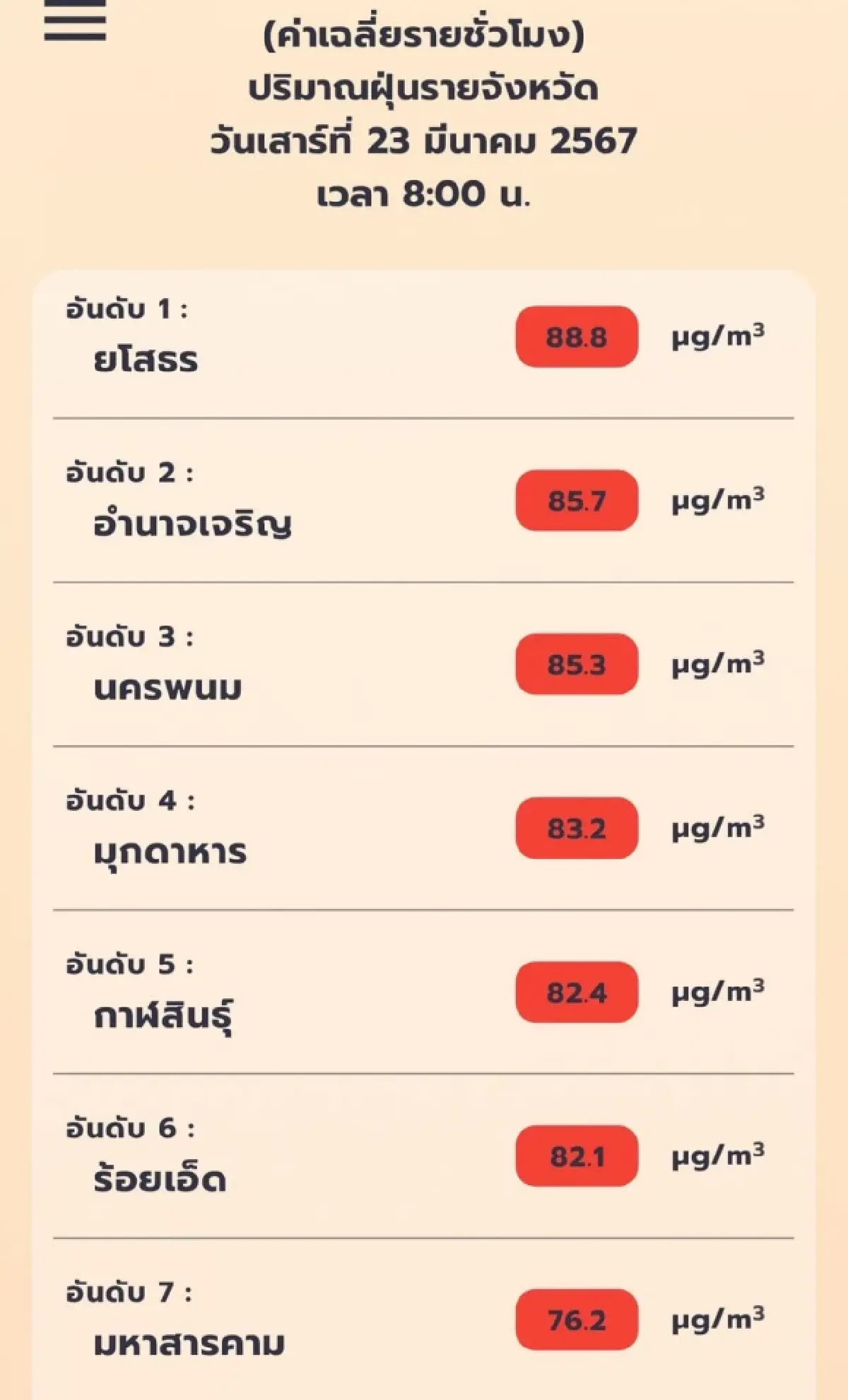Click the red 85.7 value badge
Image resolution: width=848 pixels, height=1400 pixels.
577,502
